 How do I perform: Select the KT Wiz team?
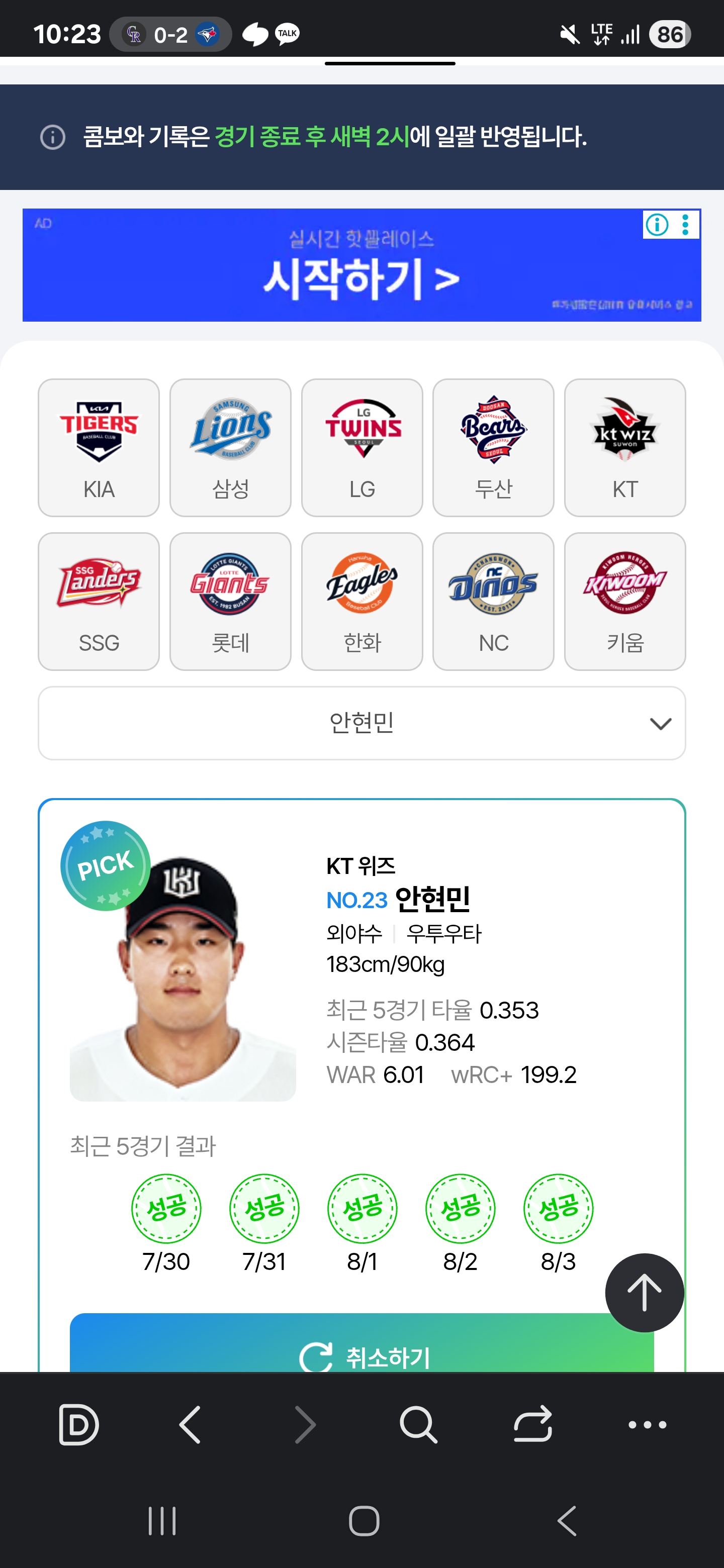(625, 447)
